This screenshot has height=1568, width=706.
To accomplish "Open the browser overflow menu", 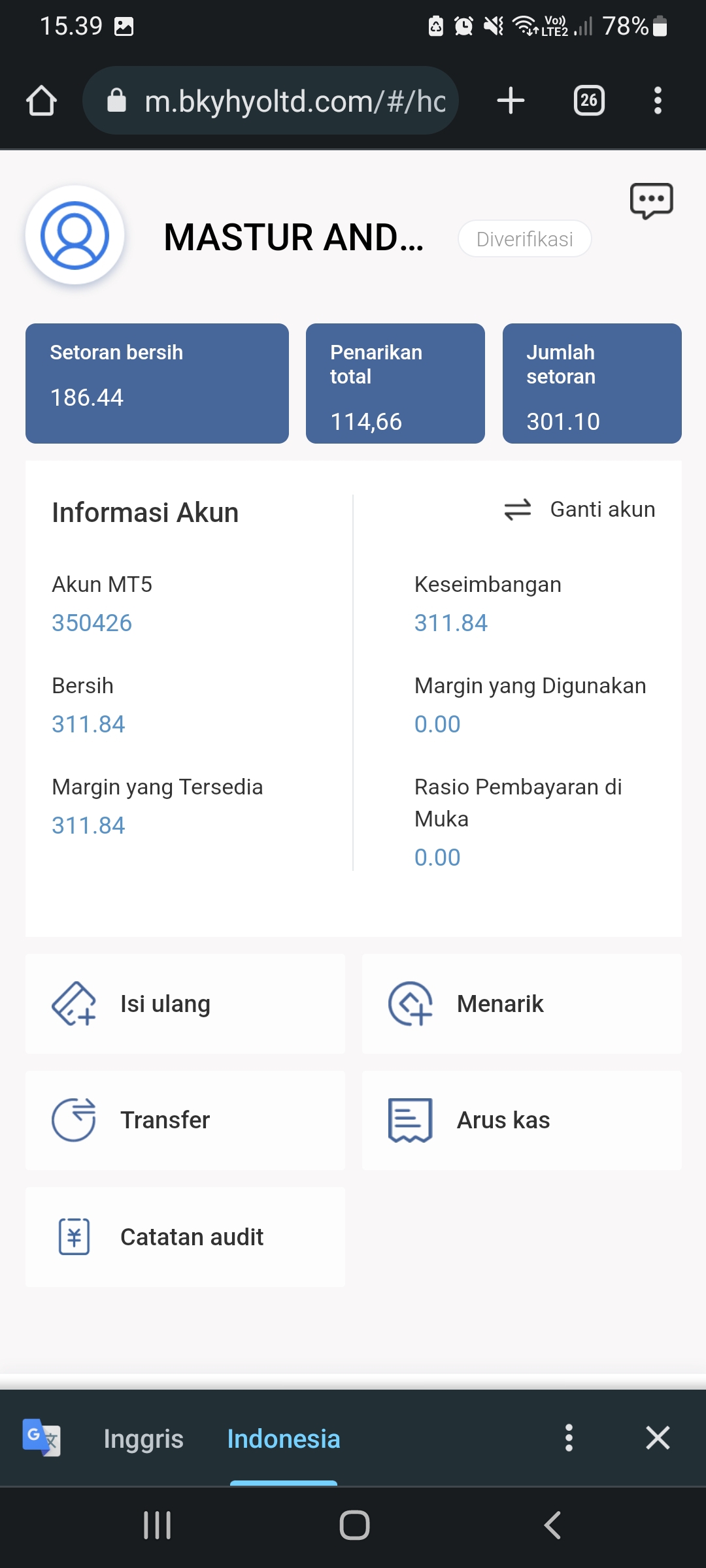I will click(x=658, y=101).
